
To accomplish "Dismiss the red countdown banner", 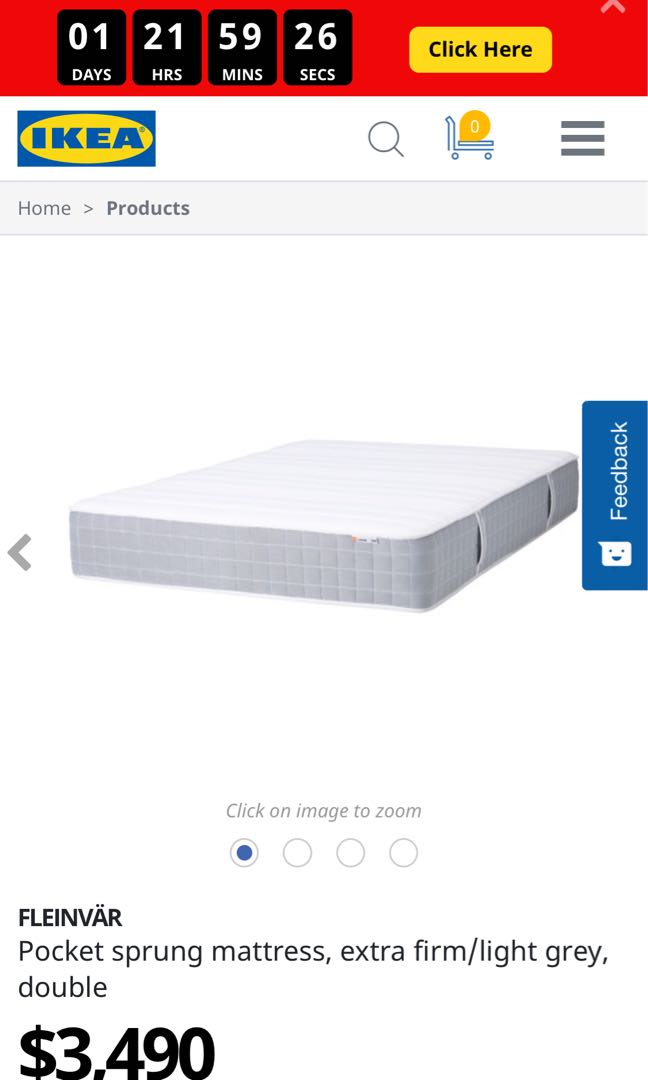I will [612, 6].
